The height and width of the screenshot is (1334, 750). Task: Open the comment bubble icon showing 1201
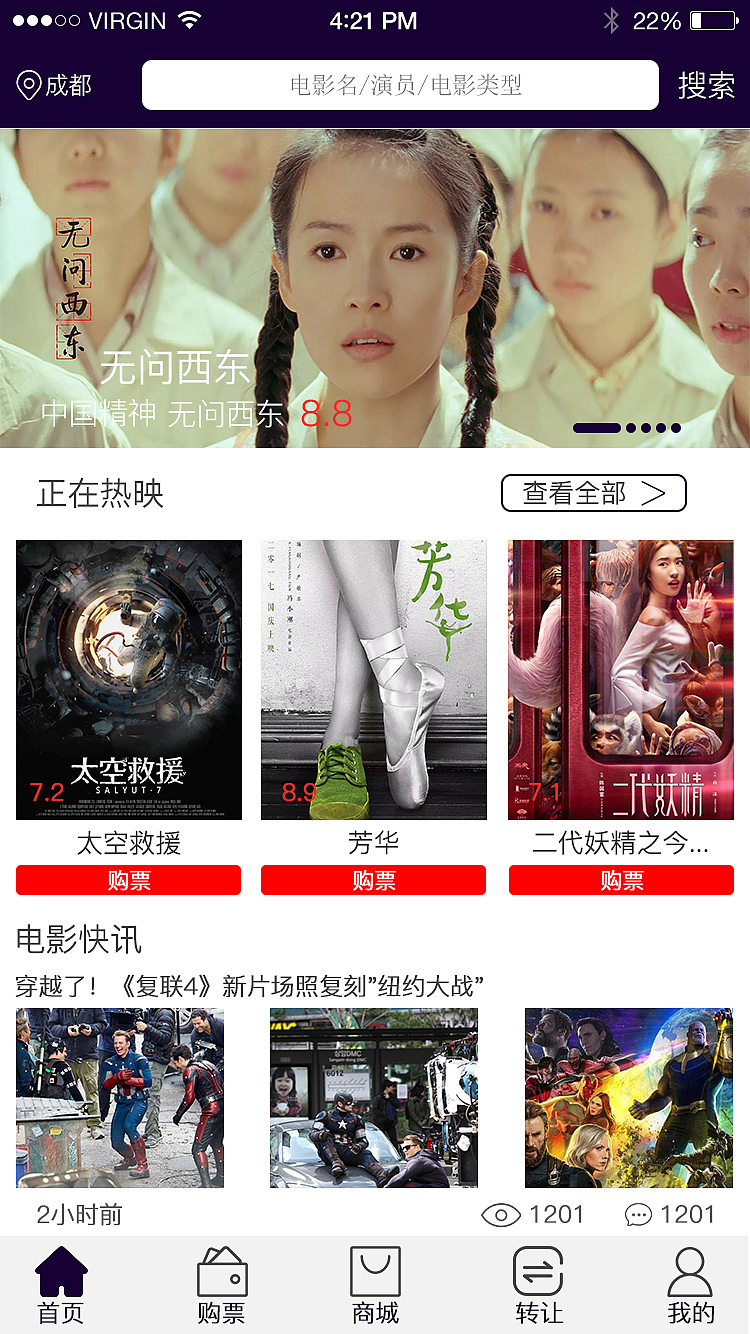tap(640, 1214)
